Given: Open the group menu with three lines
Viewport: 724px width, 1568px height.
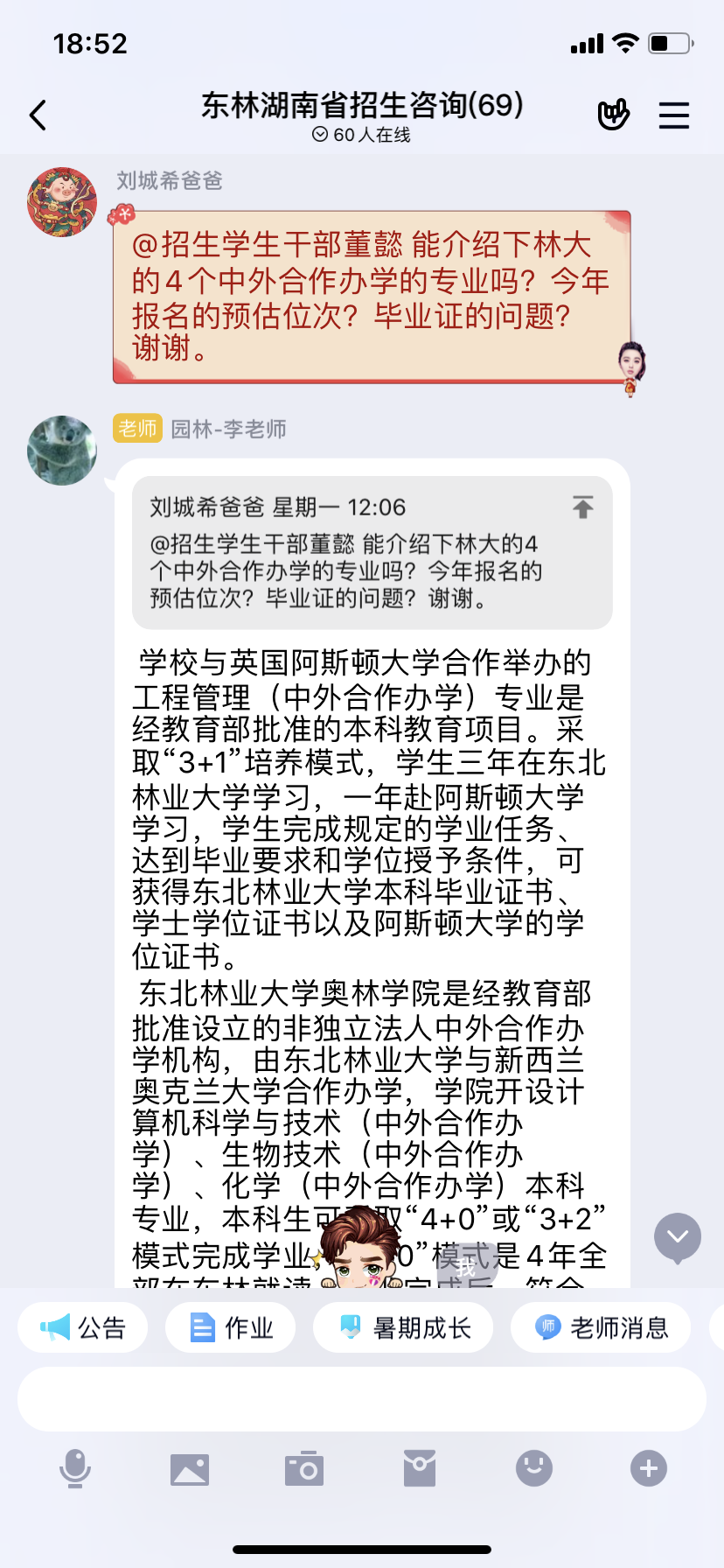Looking at the screenshot, I should coord(673,115).
